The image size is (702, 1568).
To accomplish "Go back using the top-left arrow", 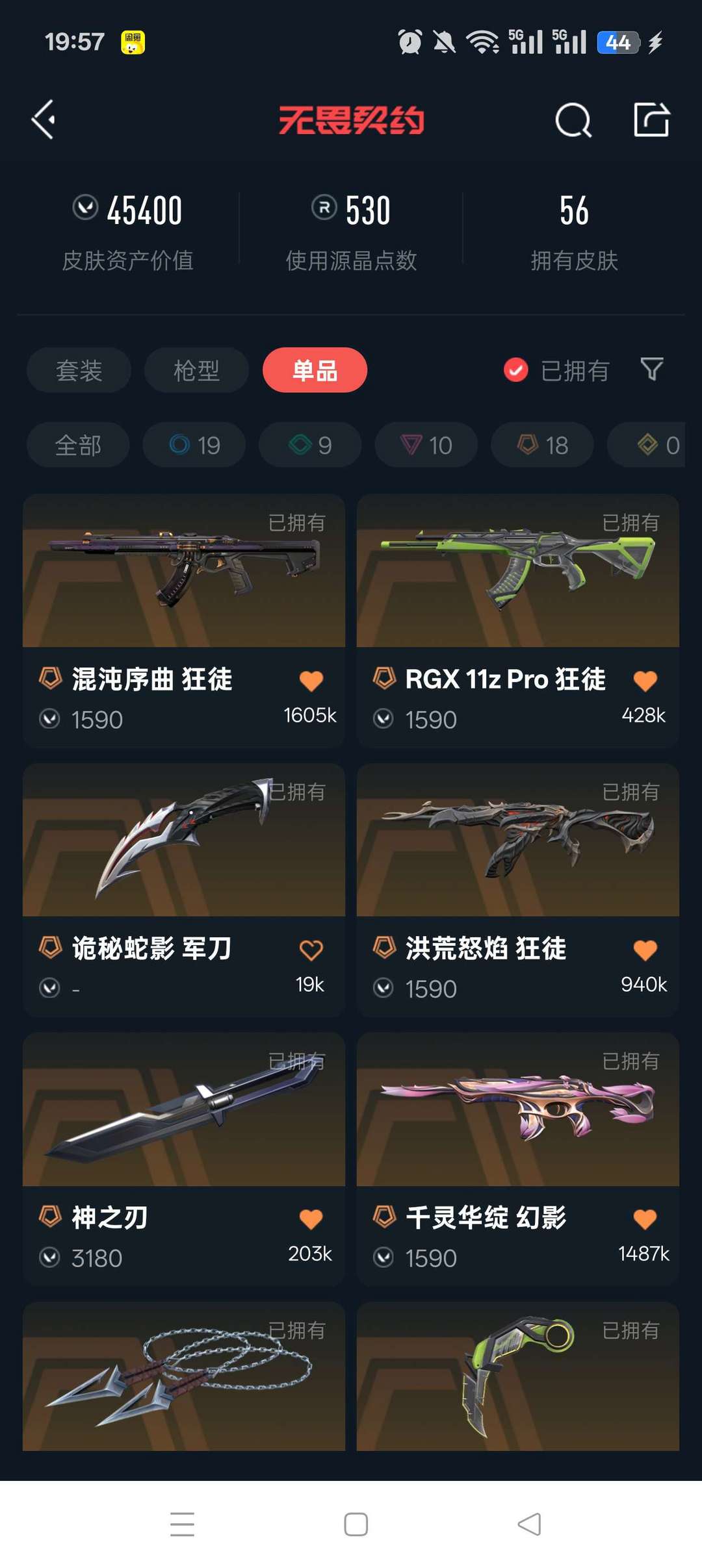I will tap(44, 120).
